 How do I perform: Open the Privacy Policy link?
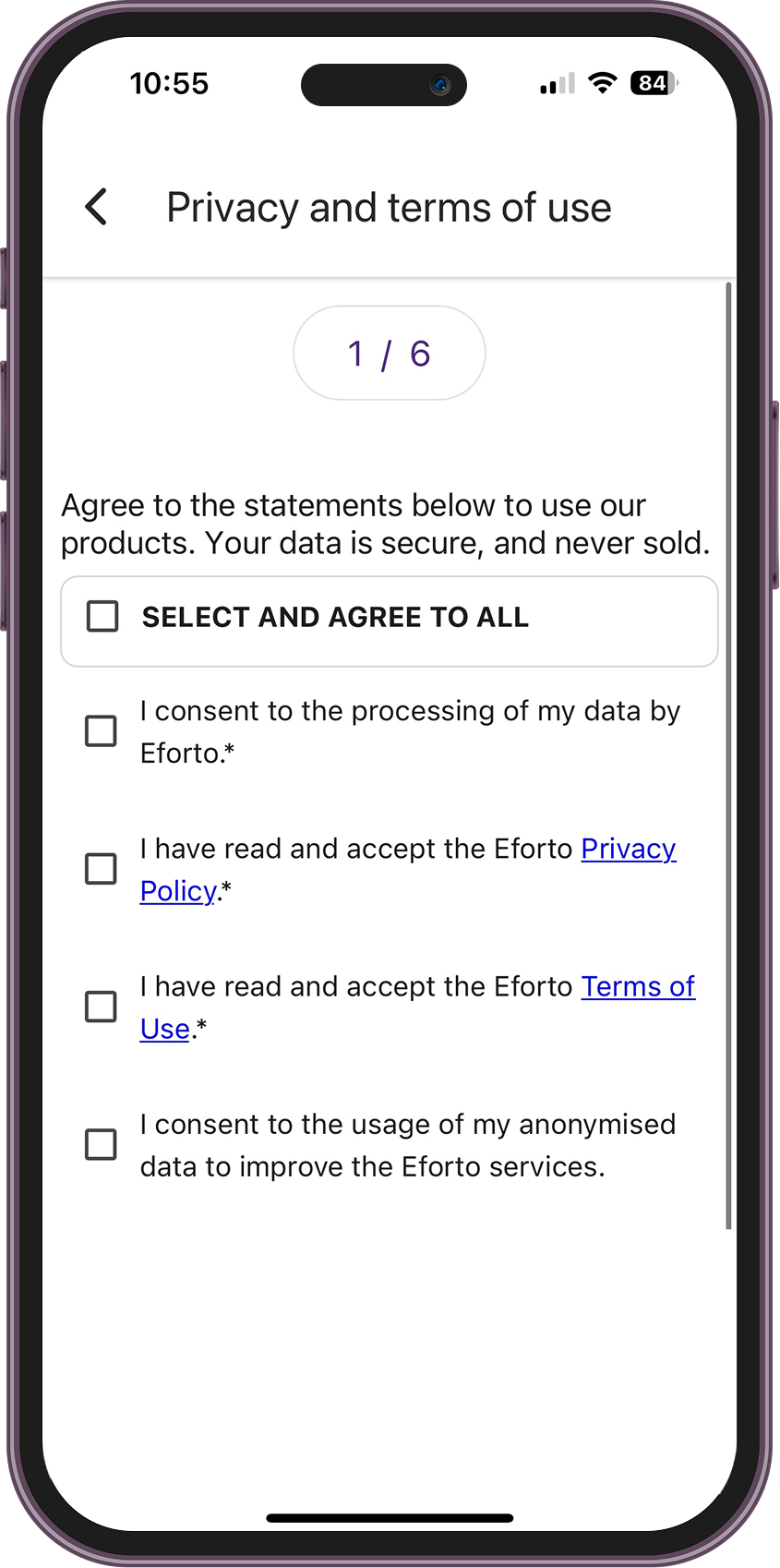628,849
